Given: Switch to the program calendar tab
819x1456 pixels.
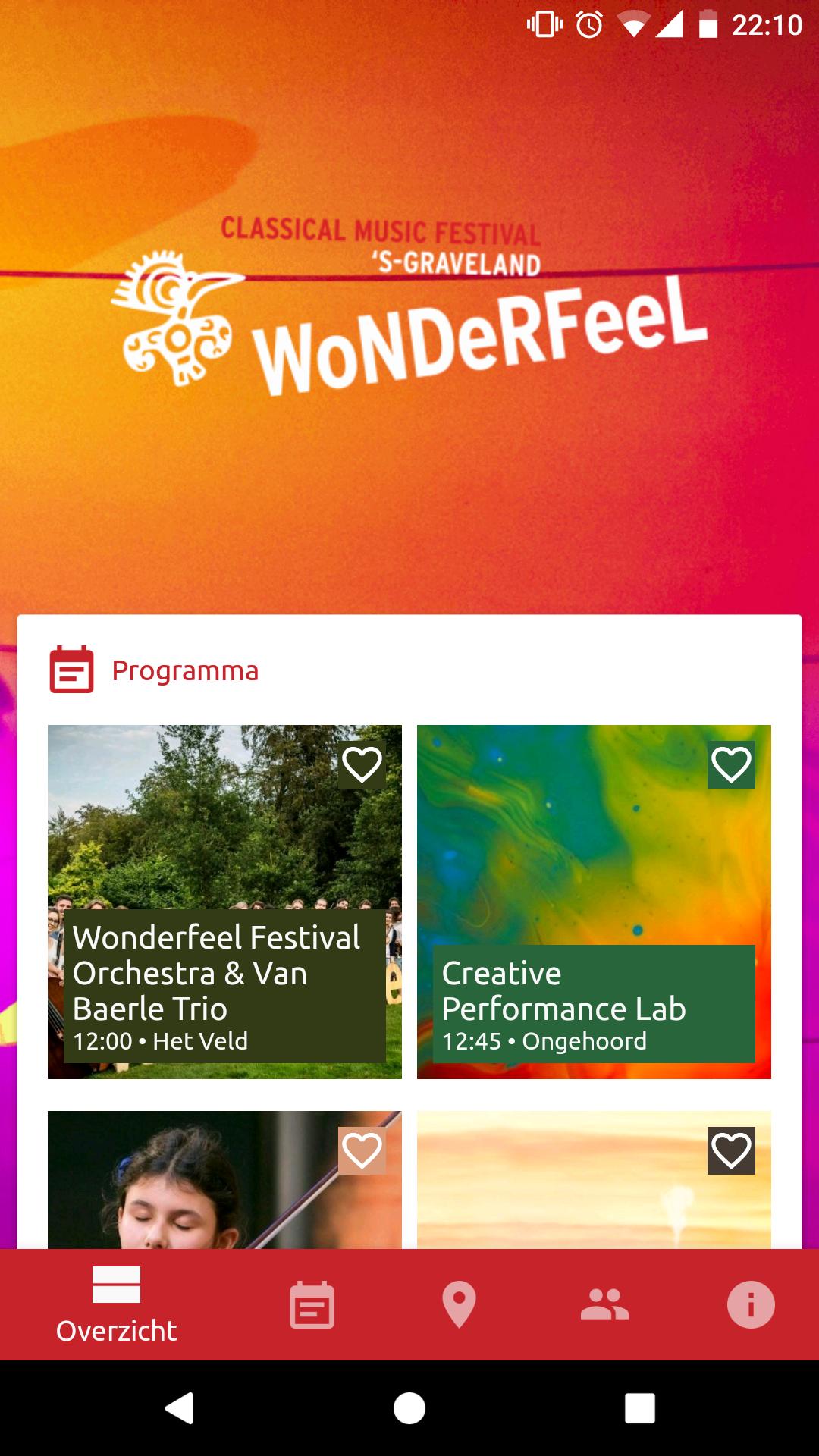Looking at the screenshot, I should 312,1305.
